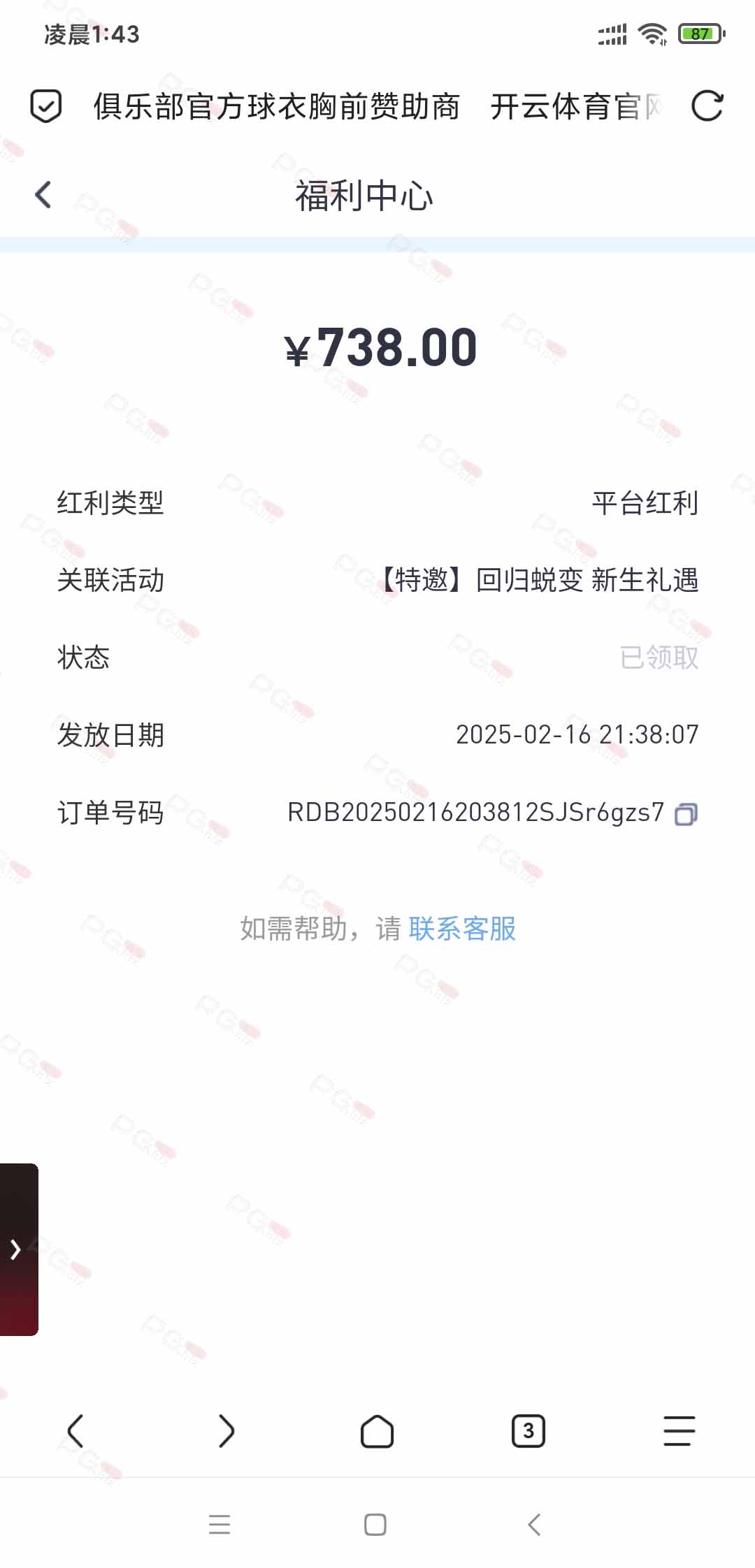Open the browser menu with three lines
Viewport: 755px width, 1568px height.
pos(679,1430)
